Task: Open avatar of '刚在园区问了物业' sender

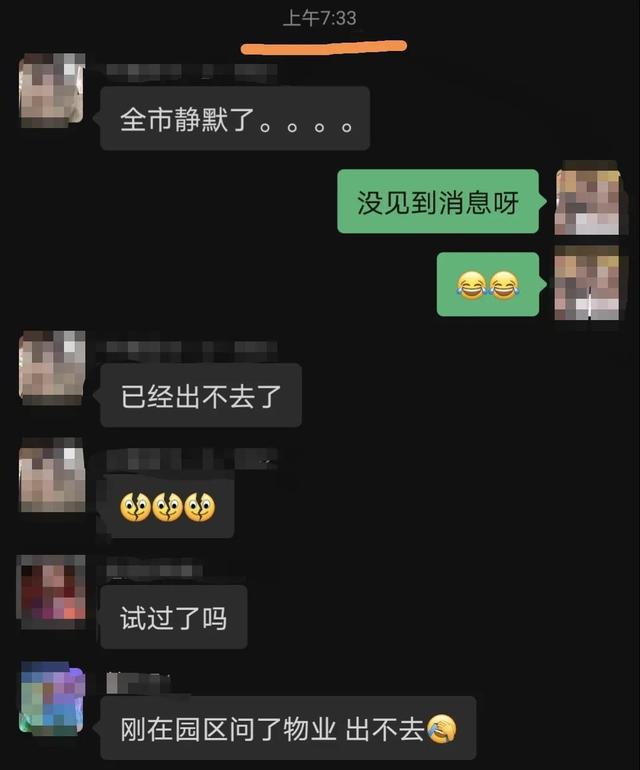Action: [x=52, y=699]
